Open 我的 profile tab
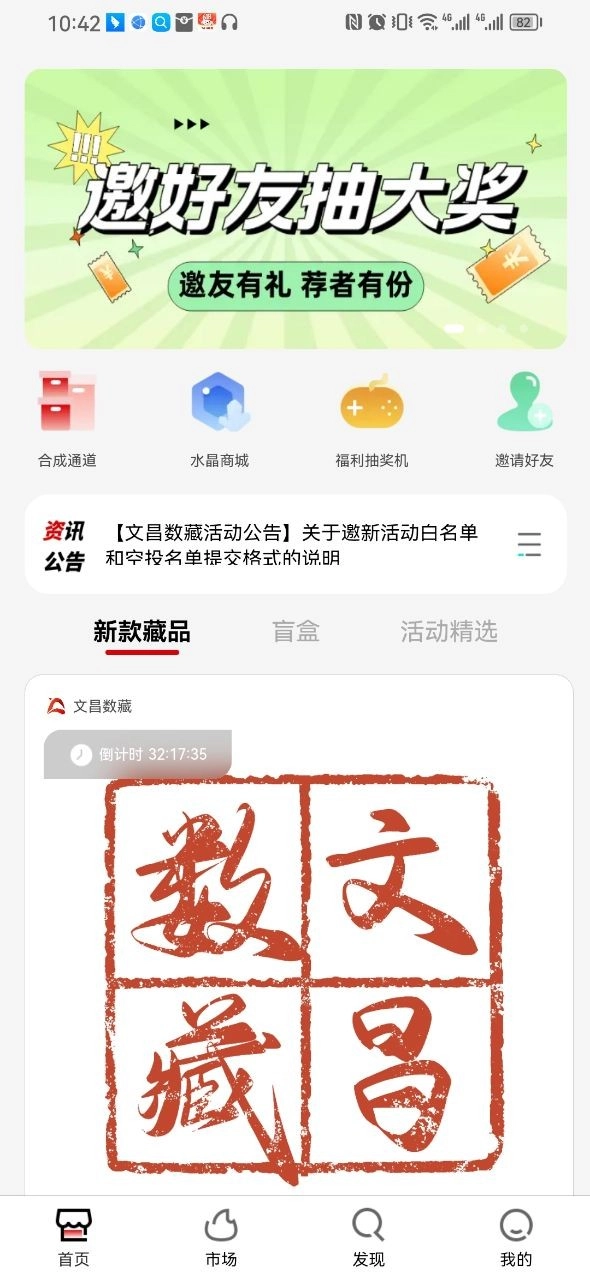 pos(516,1238)
